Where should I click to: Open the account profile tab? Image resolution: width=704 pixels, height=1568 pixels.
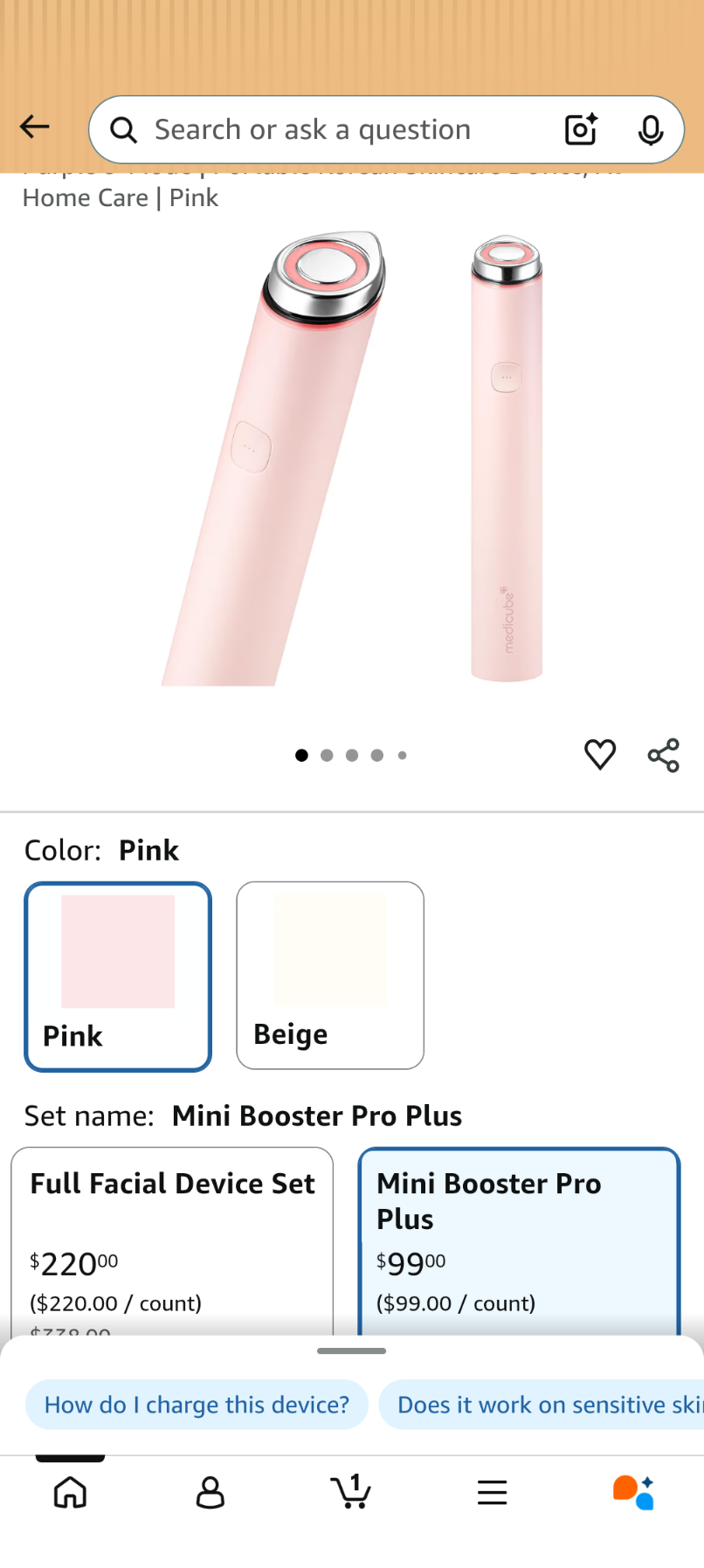coord(211,1492)
